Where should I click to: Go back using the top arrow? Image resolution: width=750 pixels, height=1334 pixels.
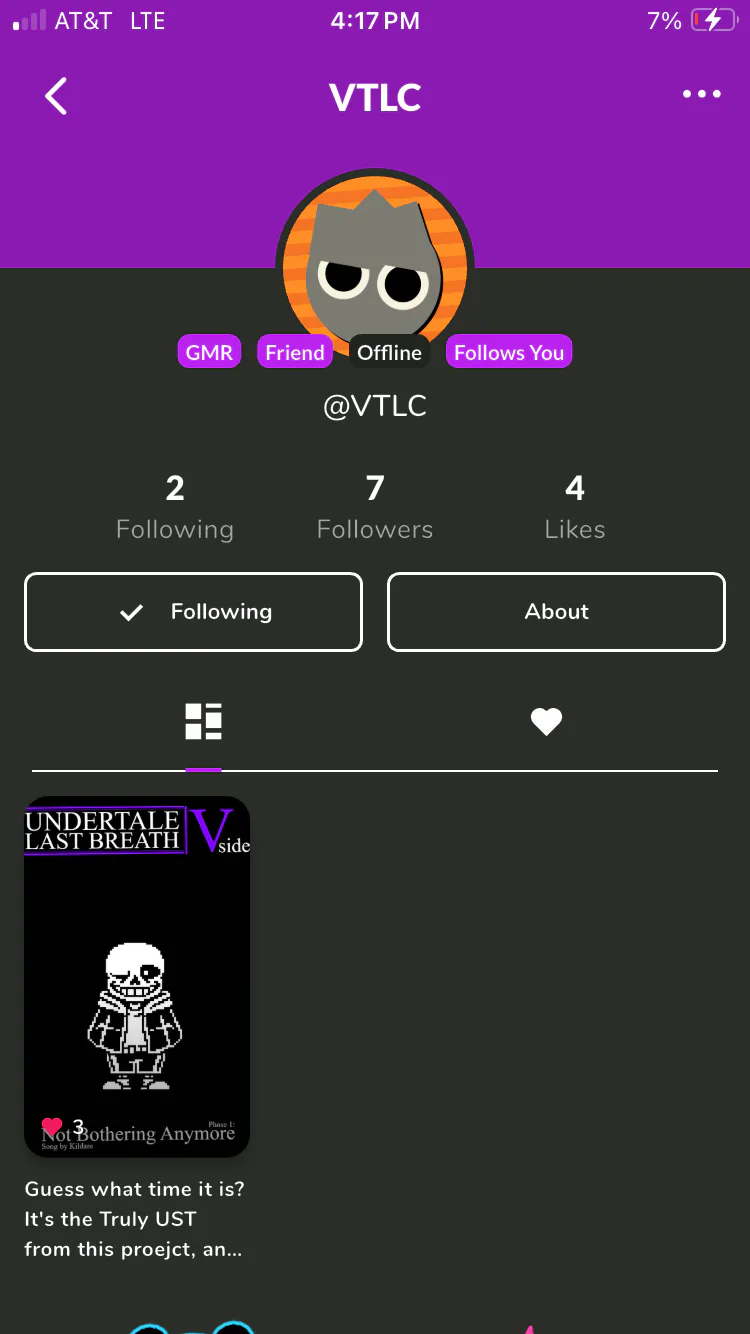(x=57, y=96)
